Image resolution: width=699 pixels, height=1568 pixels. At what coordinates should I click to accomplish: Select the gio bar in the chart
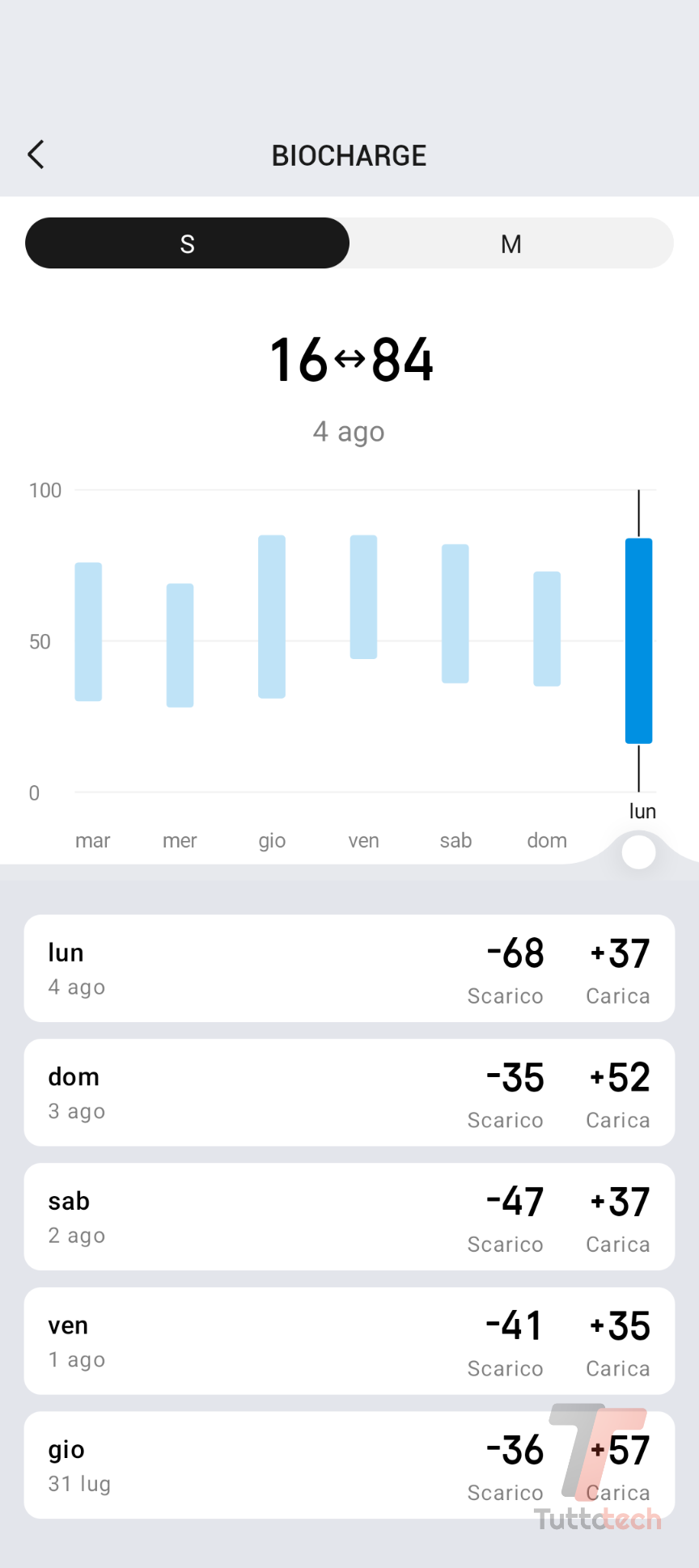coord(272,616)
